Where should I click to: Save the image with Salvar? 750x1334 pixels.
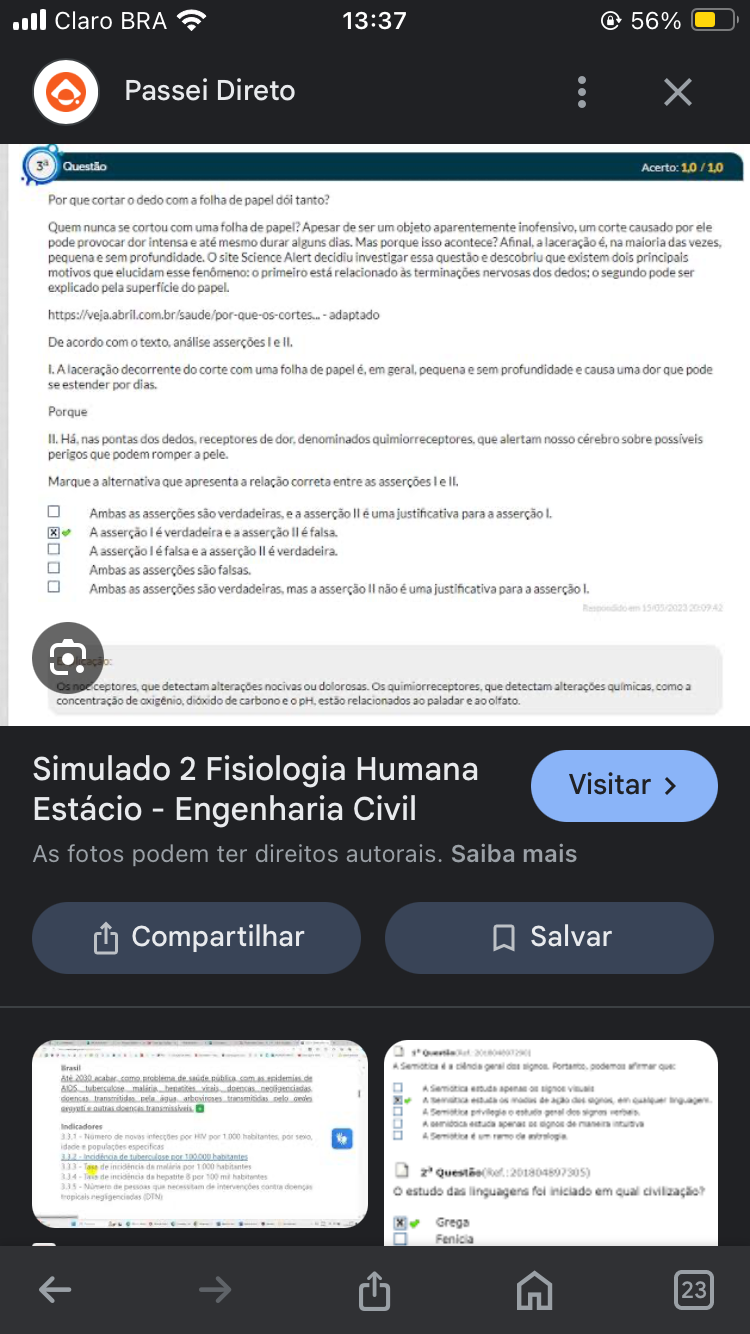coord(549,937)
